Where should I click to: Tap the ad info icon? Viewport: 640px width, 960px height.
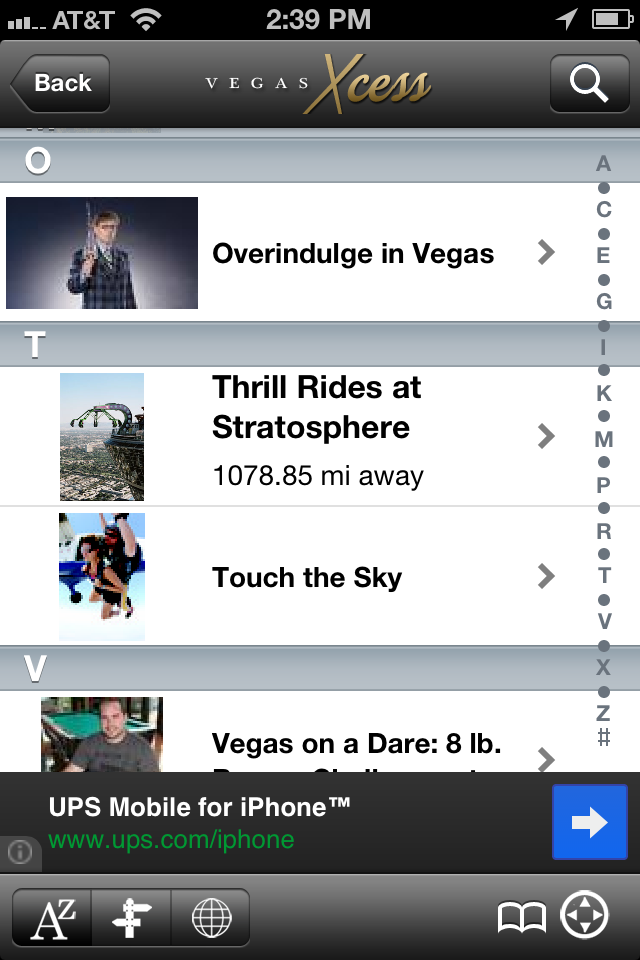coord(20,852)
